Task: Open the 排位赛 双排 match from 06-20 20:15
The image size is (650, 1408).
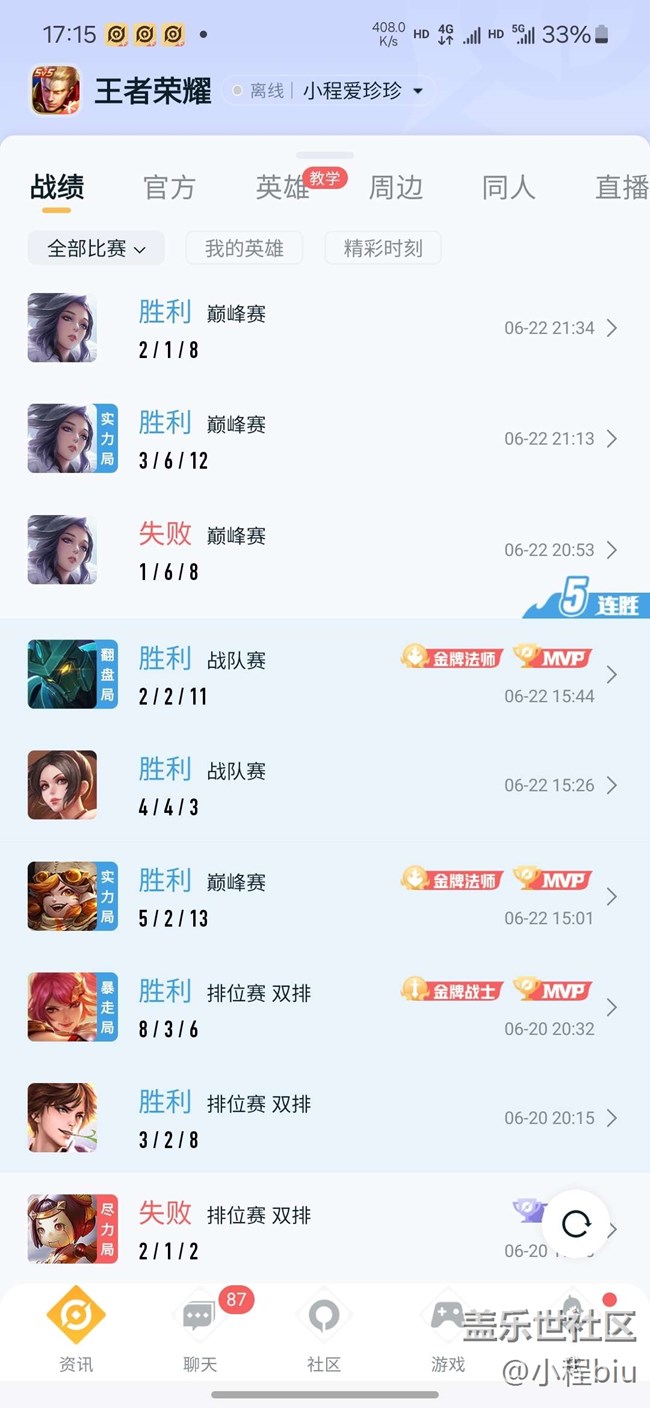Action: [325, 1118]
